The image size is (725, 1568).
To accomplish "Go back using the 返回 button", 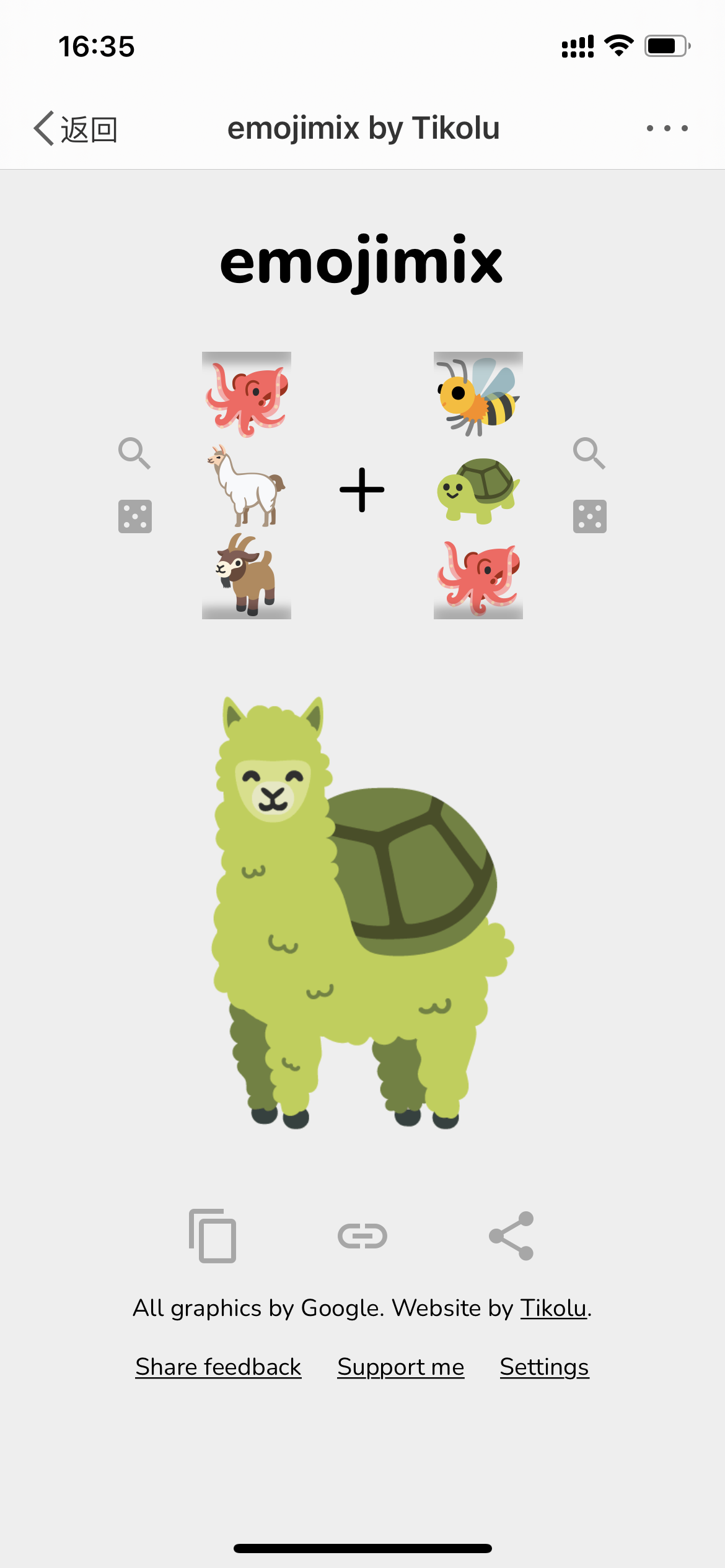I will pyautogui.click(x=76, y=129).
